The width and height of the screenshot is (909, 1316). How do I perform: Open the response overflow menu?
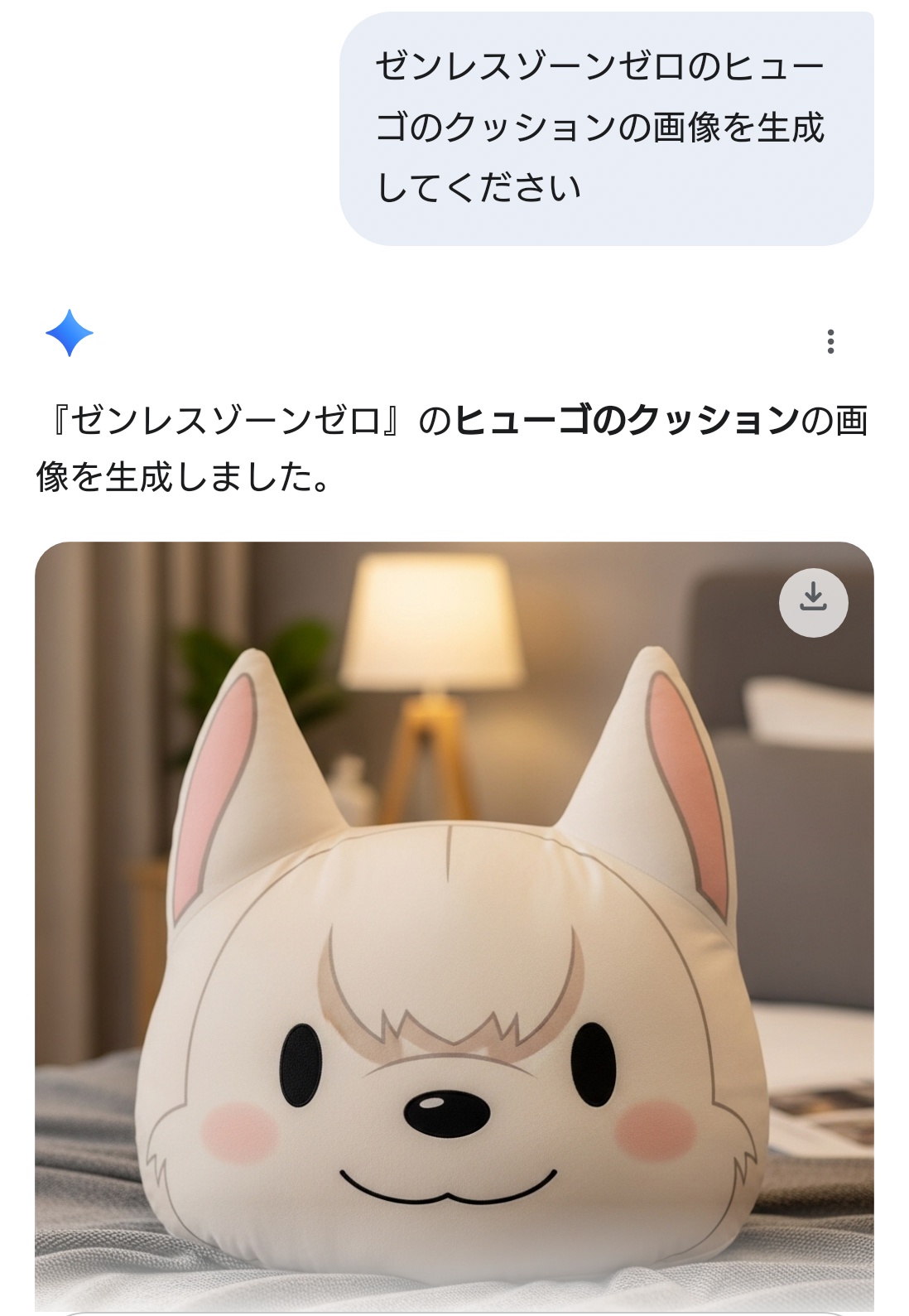830,341
